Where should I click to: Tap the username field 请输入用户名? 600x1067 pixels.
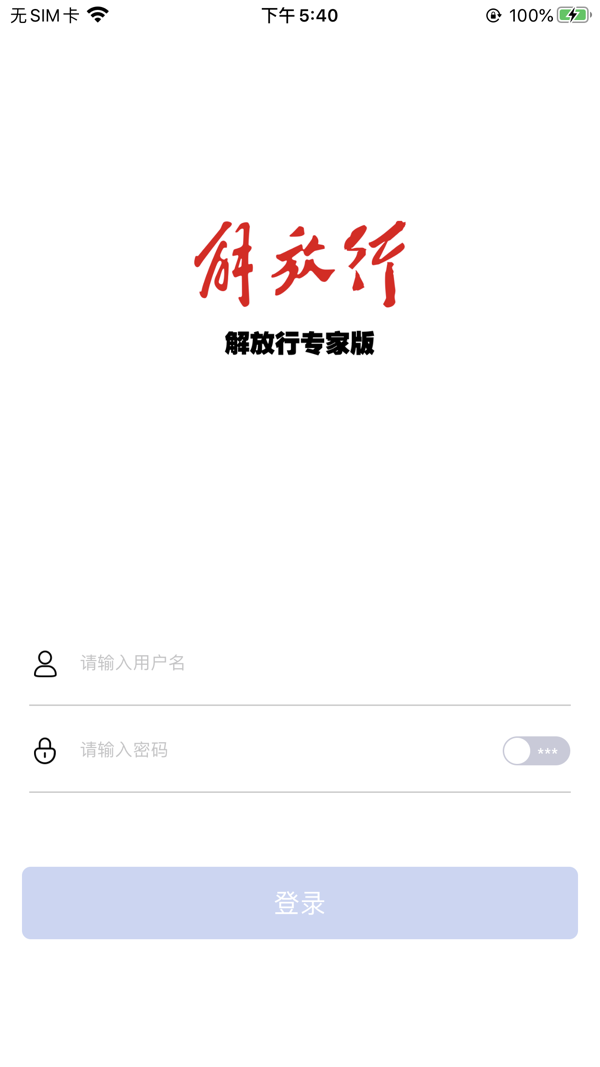[300, 663]
